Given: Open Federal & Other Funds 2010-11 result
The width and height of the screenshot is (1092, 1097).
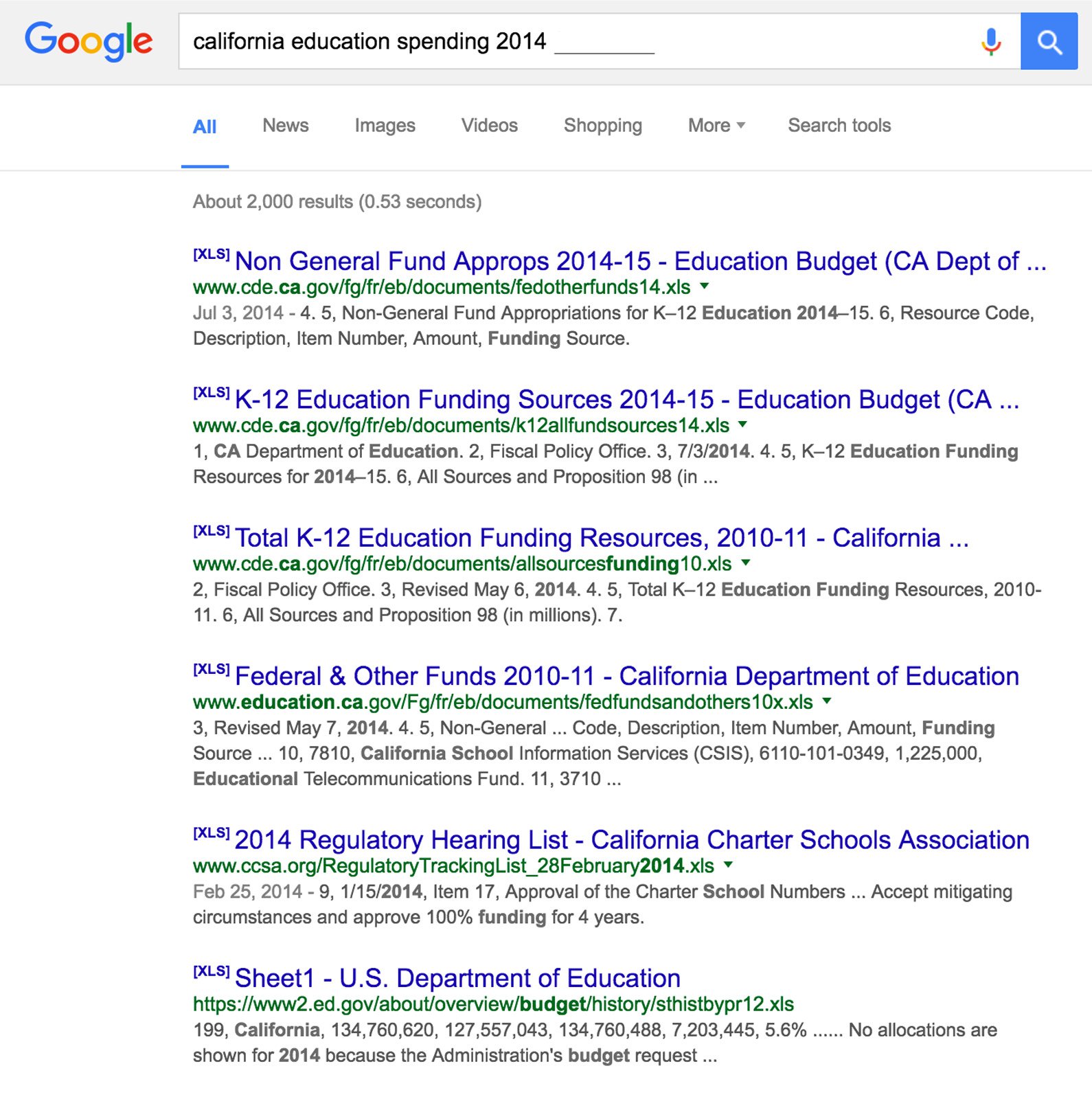Looking at the screenshot, I should tap(626, 677).
